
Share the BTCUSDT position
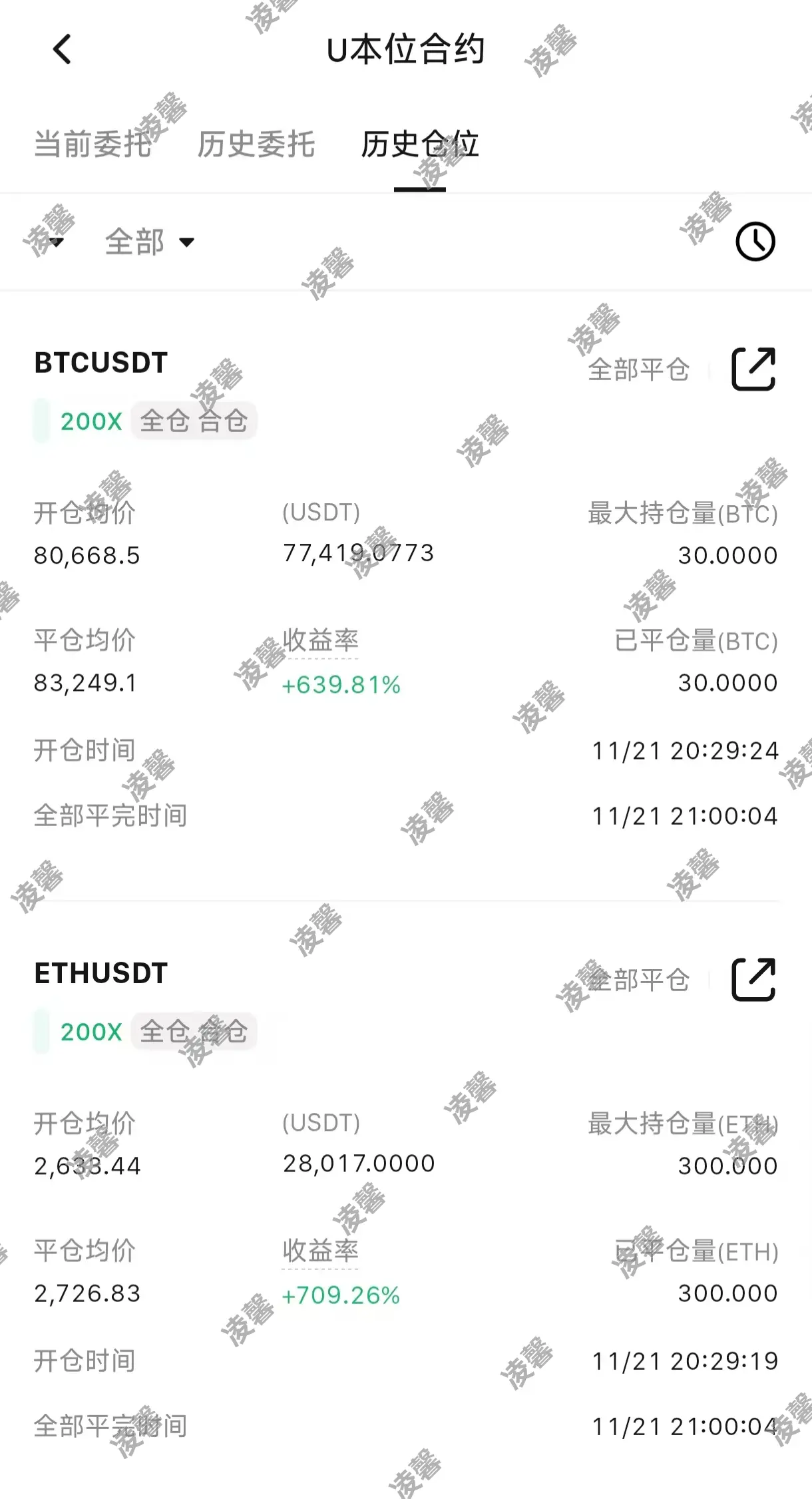(753, 369)
